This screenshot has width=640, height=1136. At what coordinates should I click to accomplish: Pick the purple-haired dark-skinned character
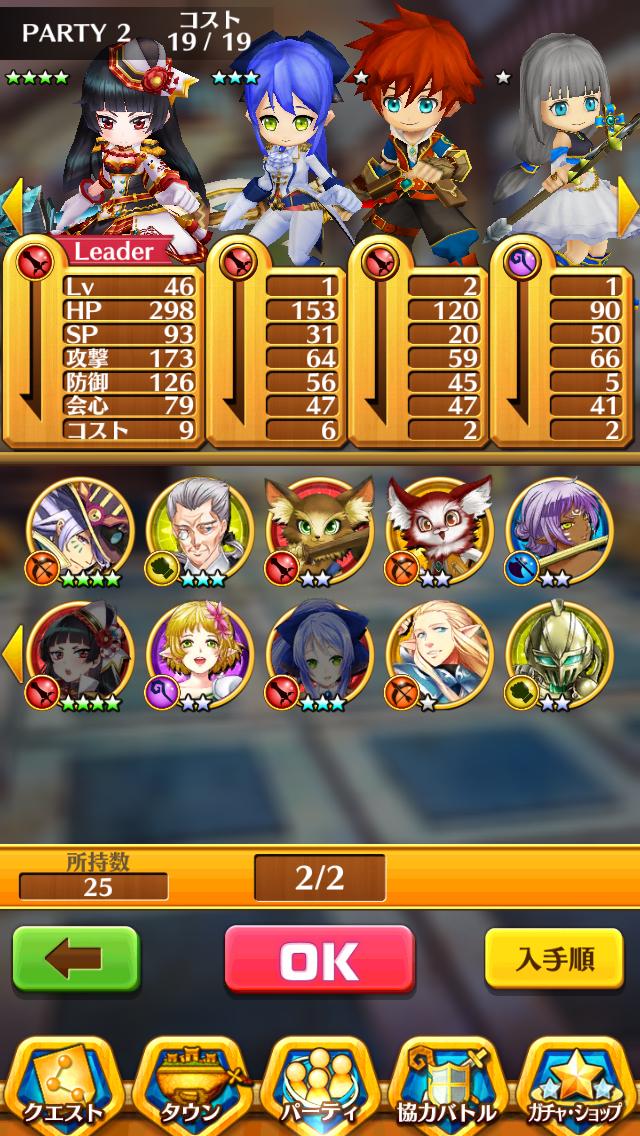tap(560, 532)
